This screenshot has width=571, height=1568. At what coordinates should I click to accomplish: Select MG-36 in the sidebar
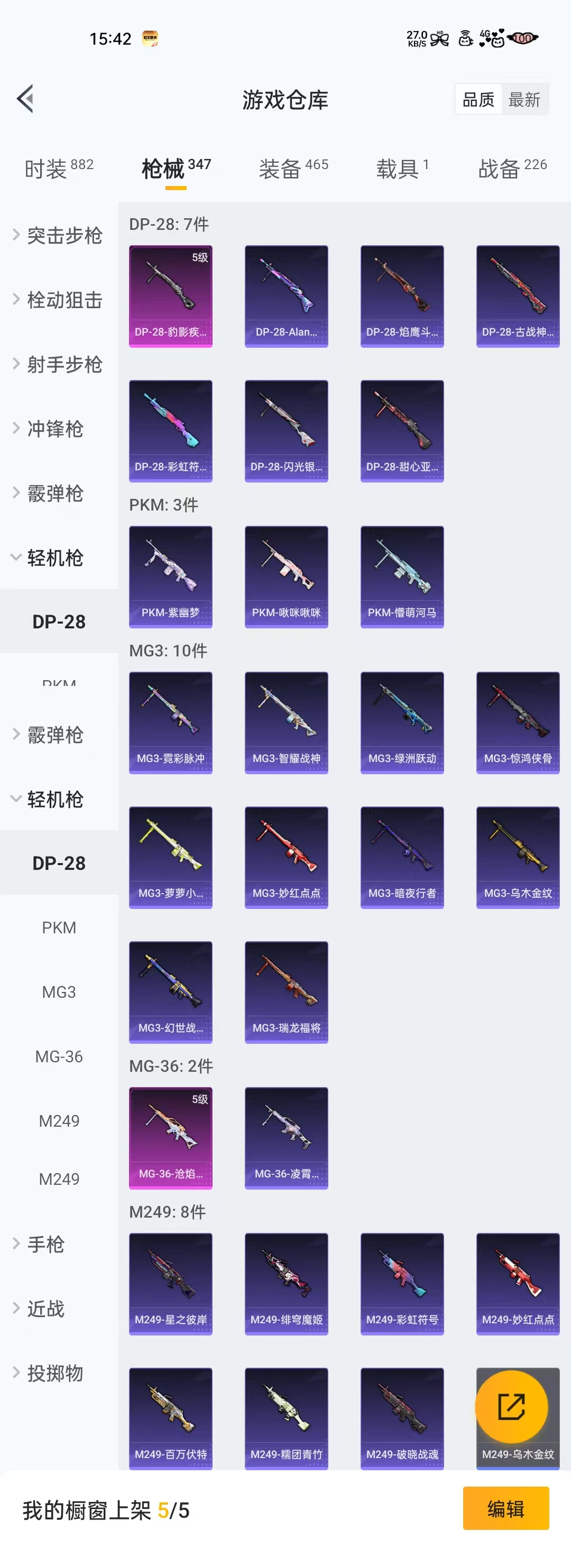[59, 1057]
